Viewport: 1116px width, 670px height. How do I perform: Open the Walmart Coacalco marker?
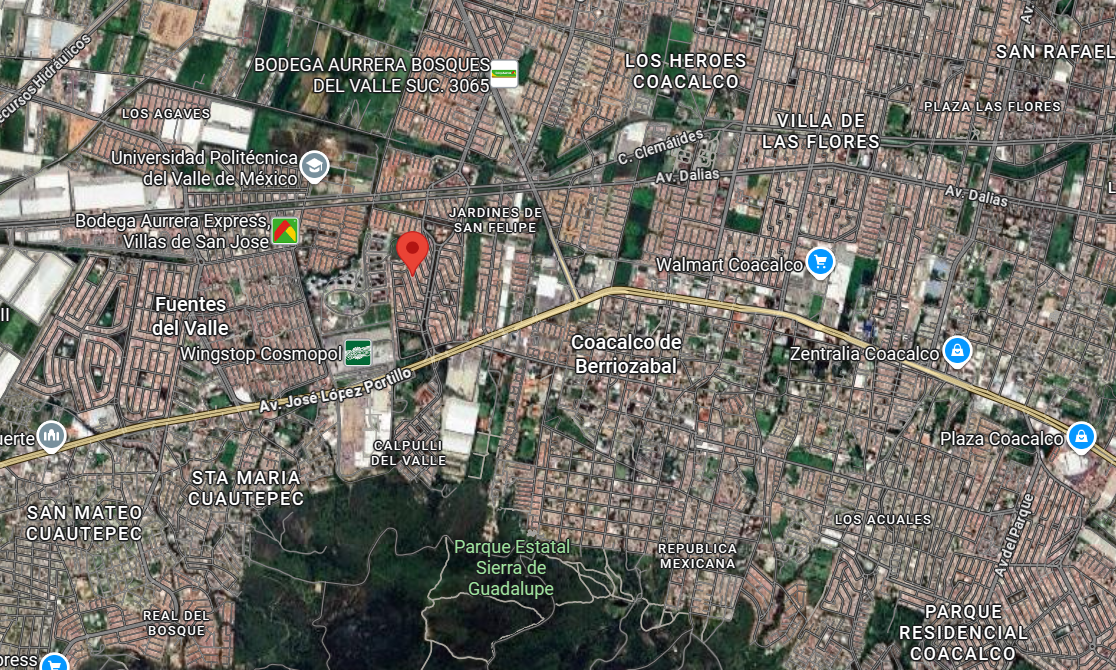pyautogui.click(x=820, y=263)
